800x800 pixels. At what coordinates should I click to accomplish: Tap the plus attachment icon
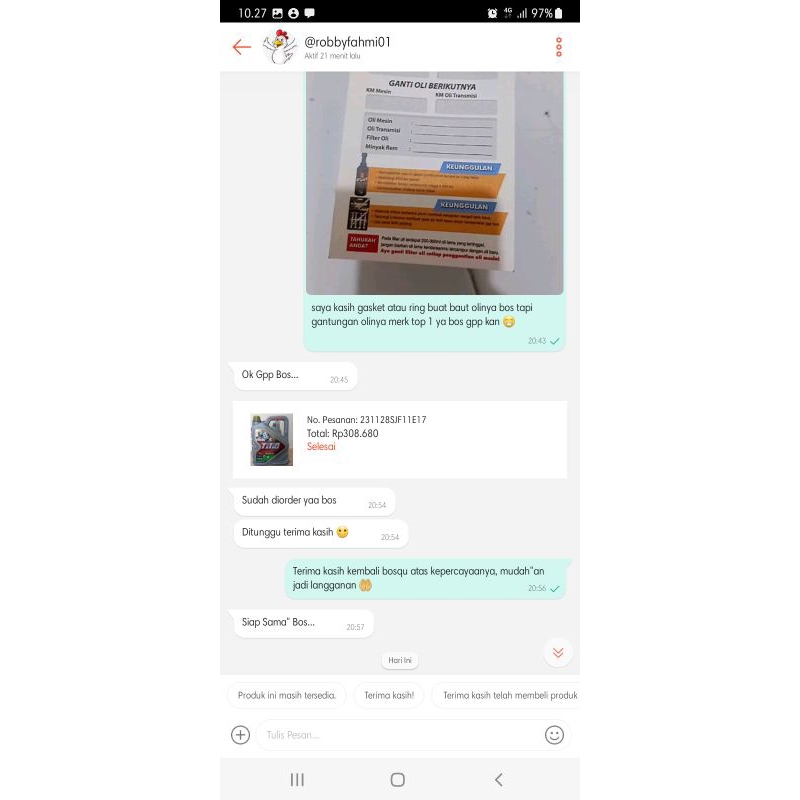(240, 735)
